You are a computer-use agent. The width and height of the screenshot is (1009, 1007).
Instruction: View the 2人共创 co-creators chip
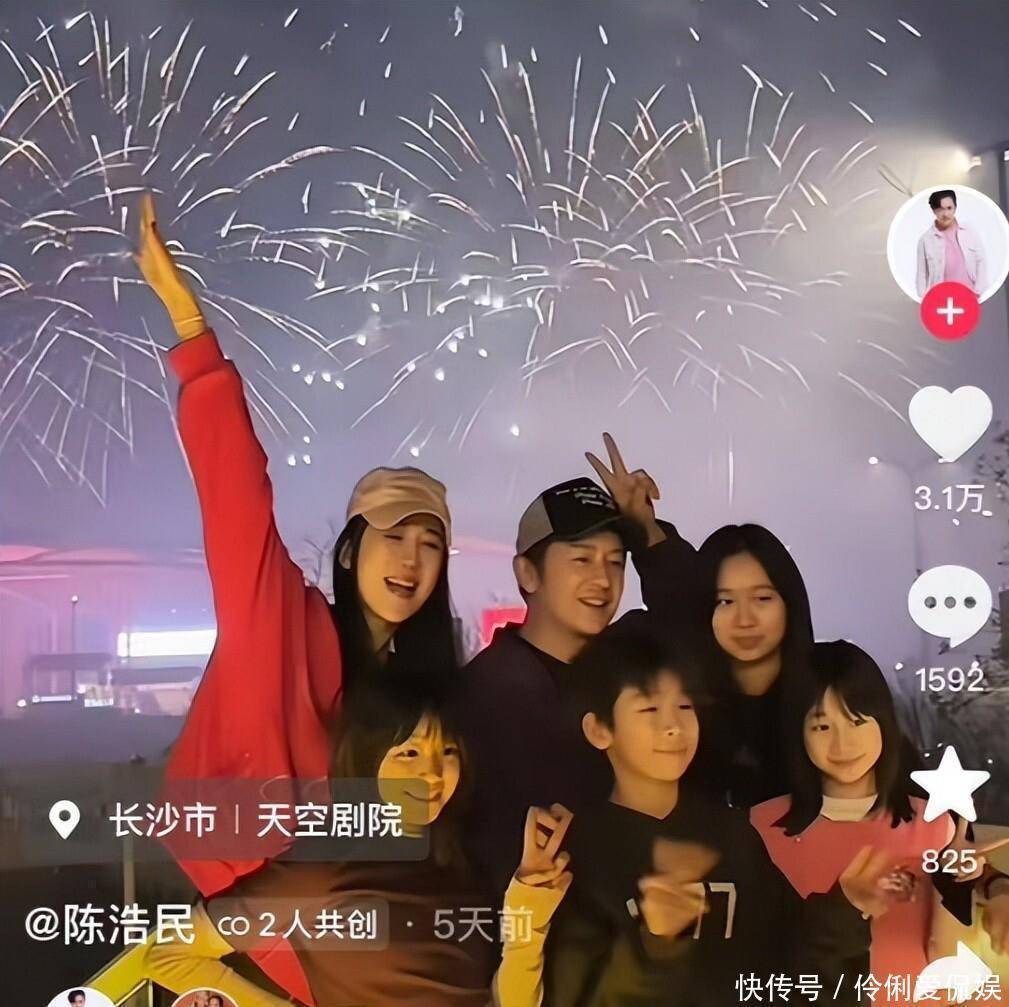pyautogui.click(x=304, y=925)
